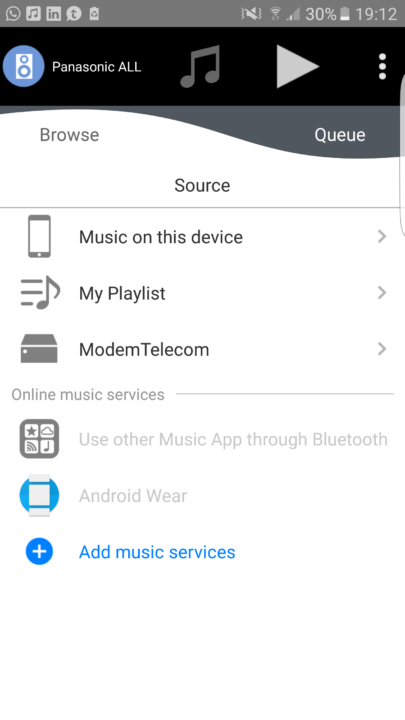This screenshot has height=720, width=405.
Task: Tap the music note icon
Action: pyautogui.click(x=200, y=67)
